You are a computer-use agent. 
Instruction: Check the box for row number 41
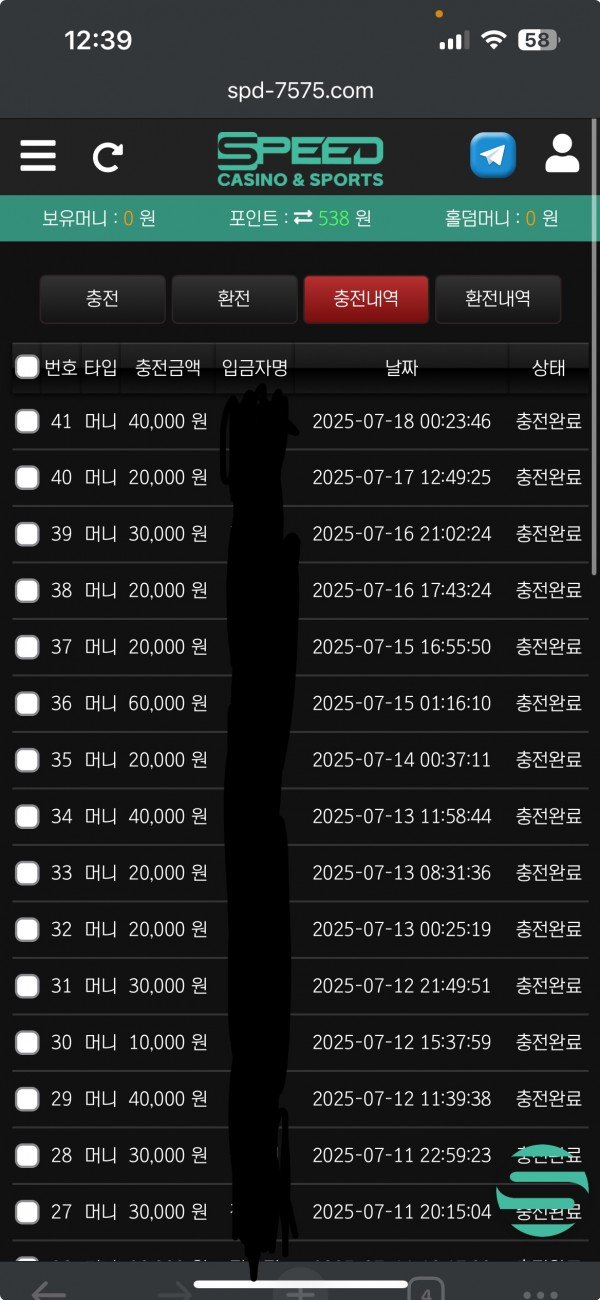[27, 421]
